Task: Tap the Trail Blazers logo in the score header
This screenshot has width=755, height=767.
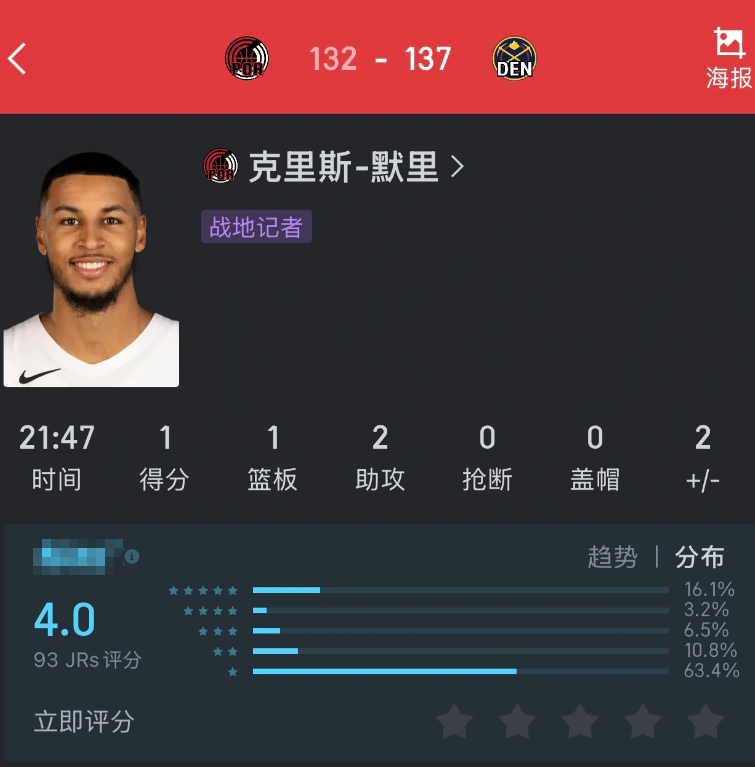Action: pyautogui.click(x=246, y=58)
